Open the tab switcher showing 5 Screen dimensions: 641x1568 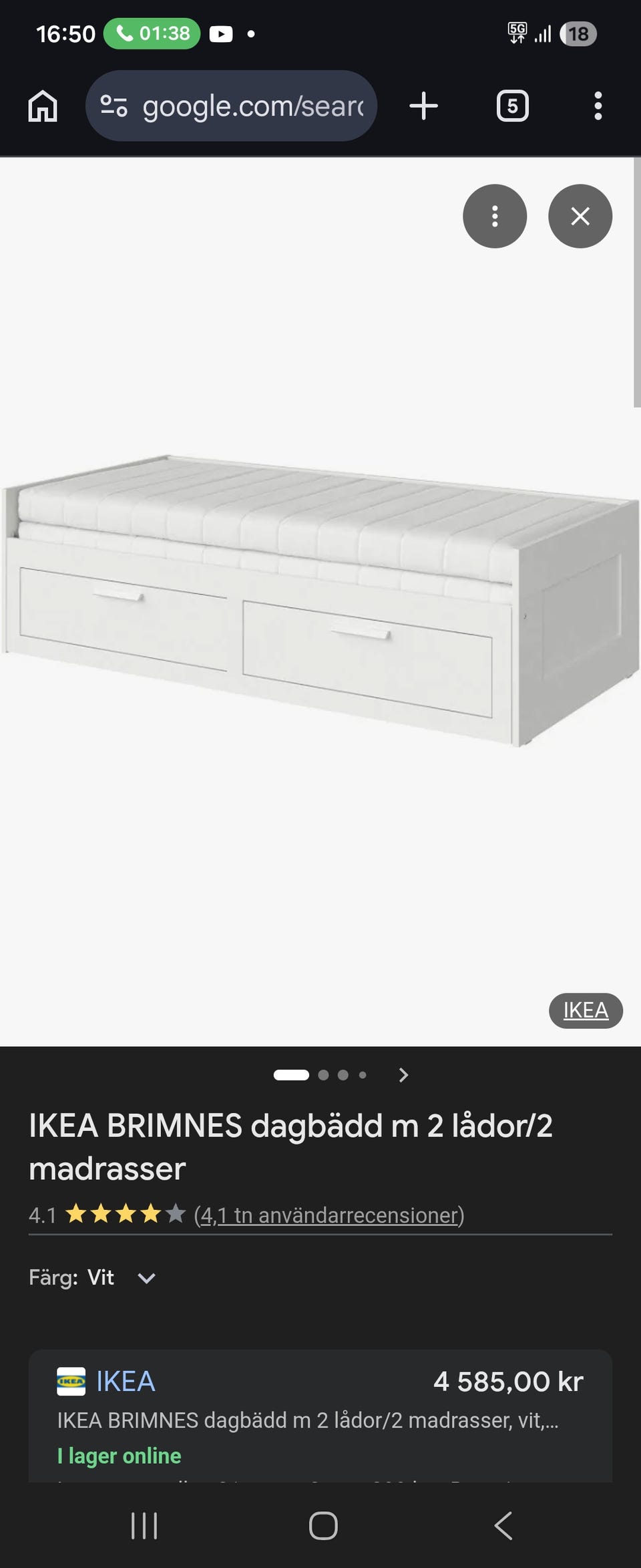point(512,106)
